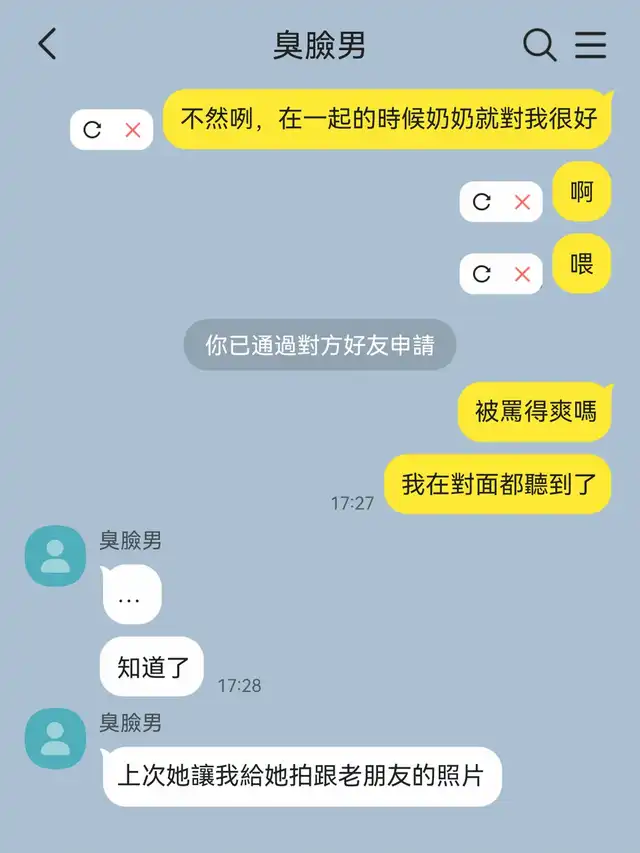This screenshot has height=853, width=640.
Task: Open the chat menu with three lines
Action: 591,45
